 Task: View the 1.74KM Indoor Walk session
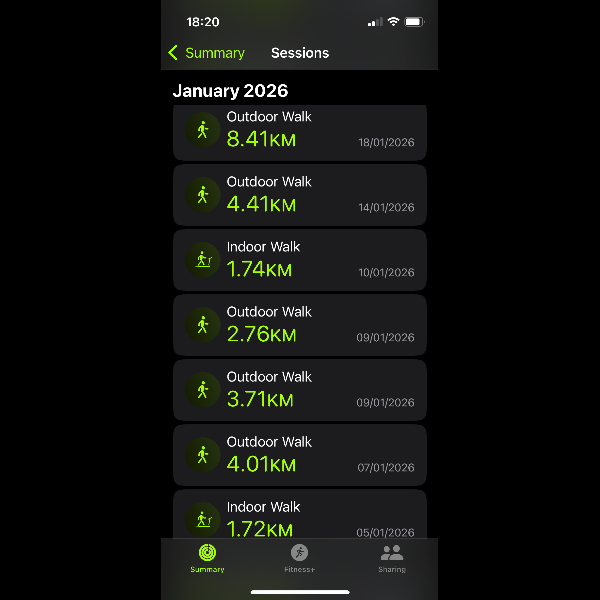300,260
